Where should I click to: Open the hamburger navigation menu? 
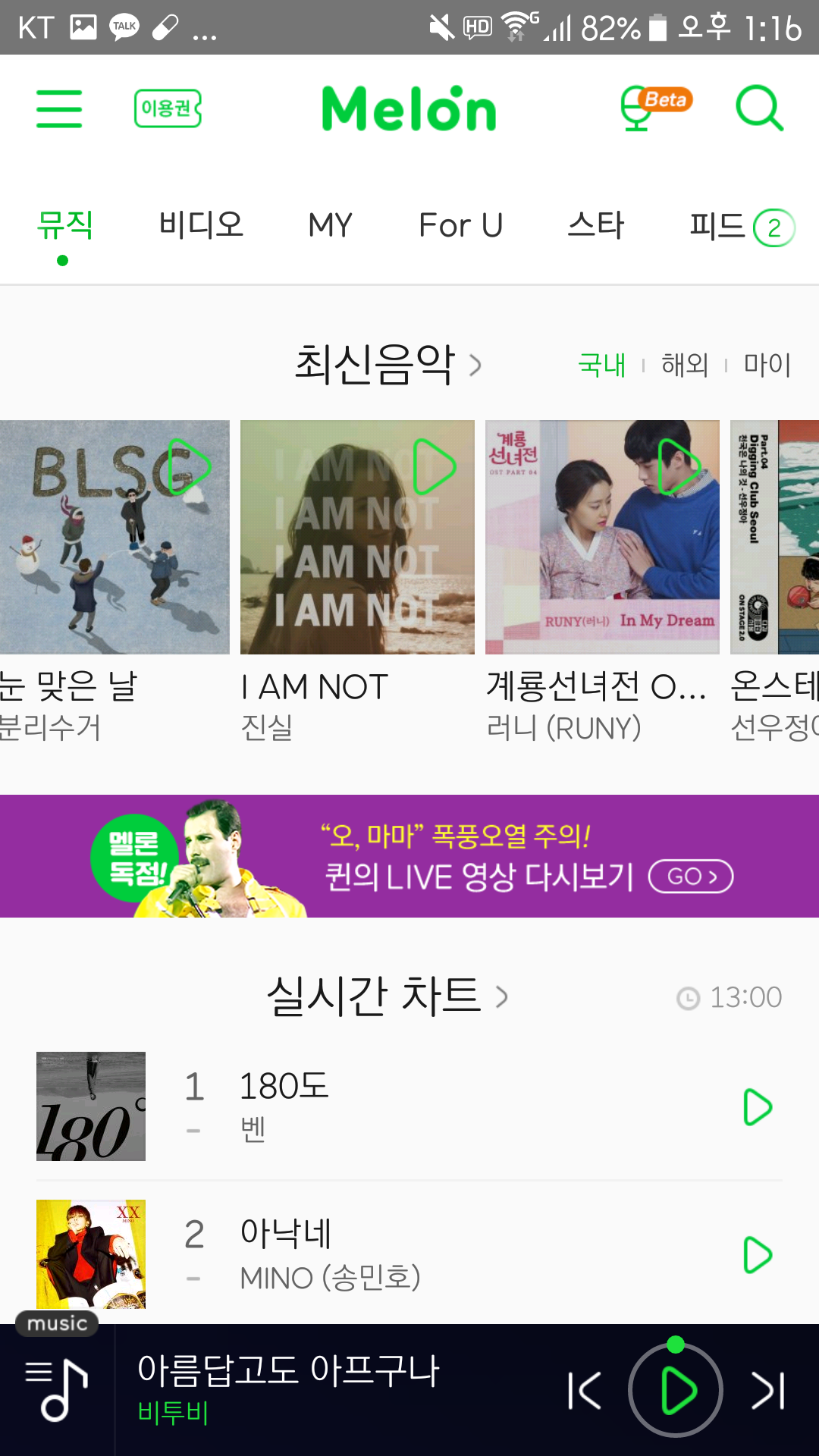(x=59, y=108)
